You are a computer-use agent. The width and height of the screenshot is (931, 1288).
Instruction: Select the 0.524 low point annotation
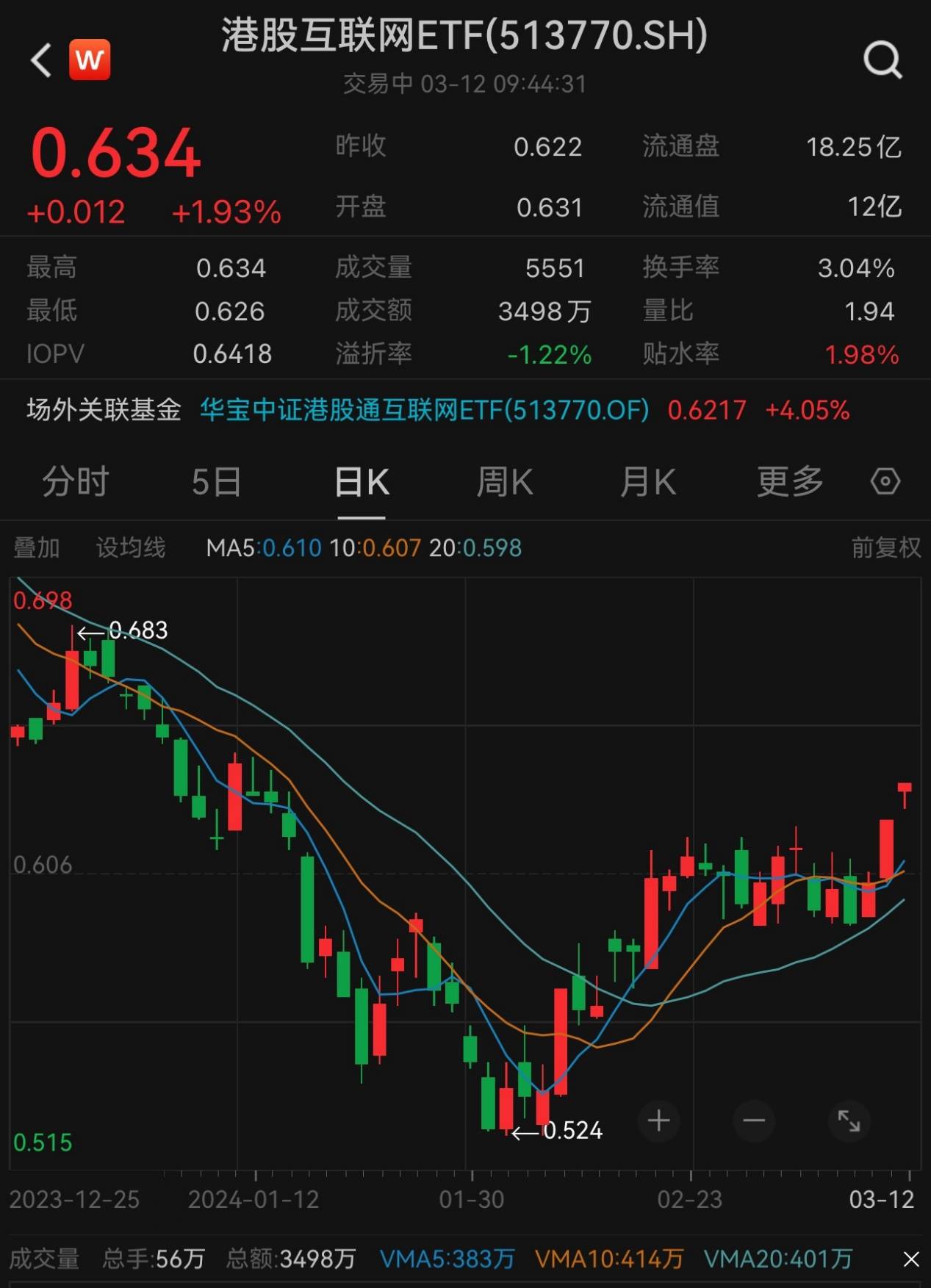tap(572, 1131)
